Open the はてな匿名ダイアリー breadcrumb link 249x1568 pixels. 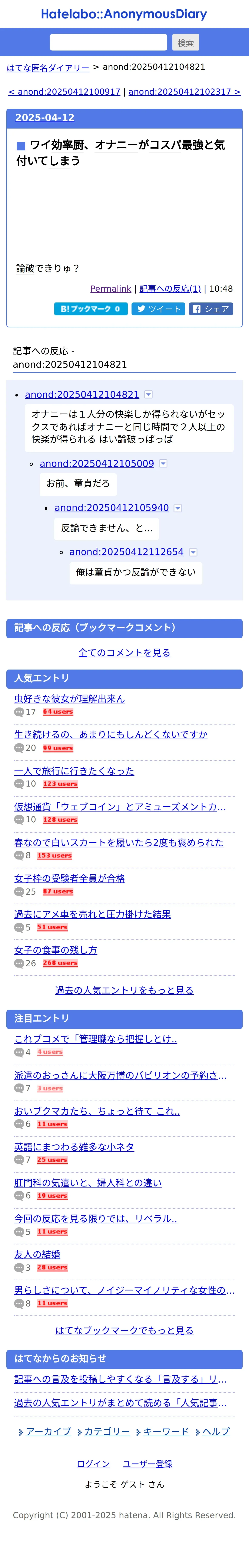[48, 68]
